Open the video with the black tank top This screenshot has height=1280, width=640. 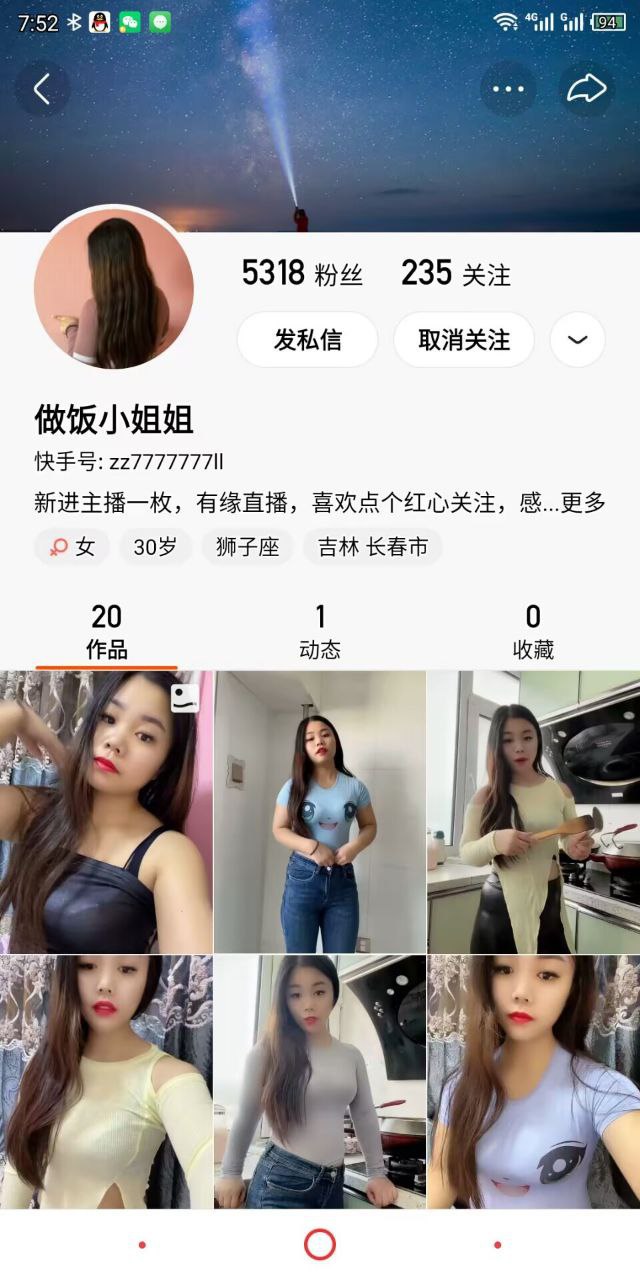tap(106, 812)
